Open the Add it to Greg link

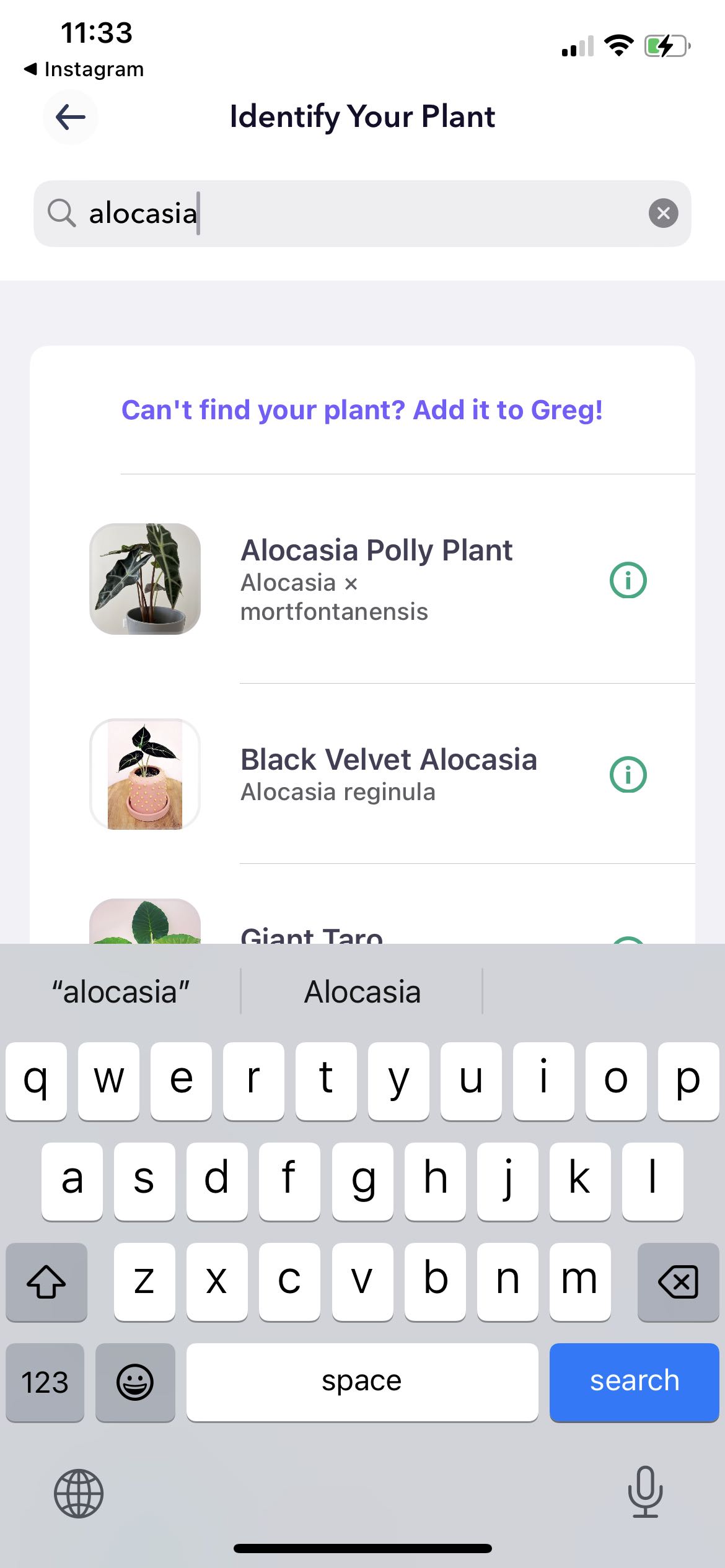362,410
